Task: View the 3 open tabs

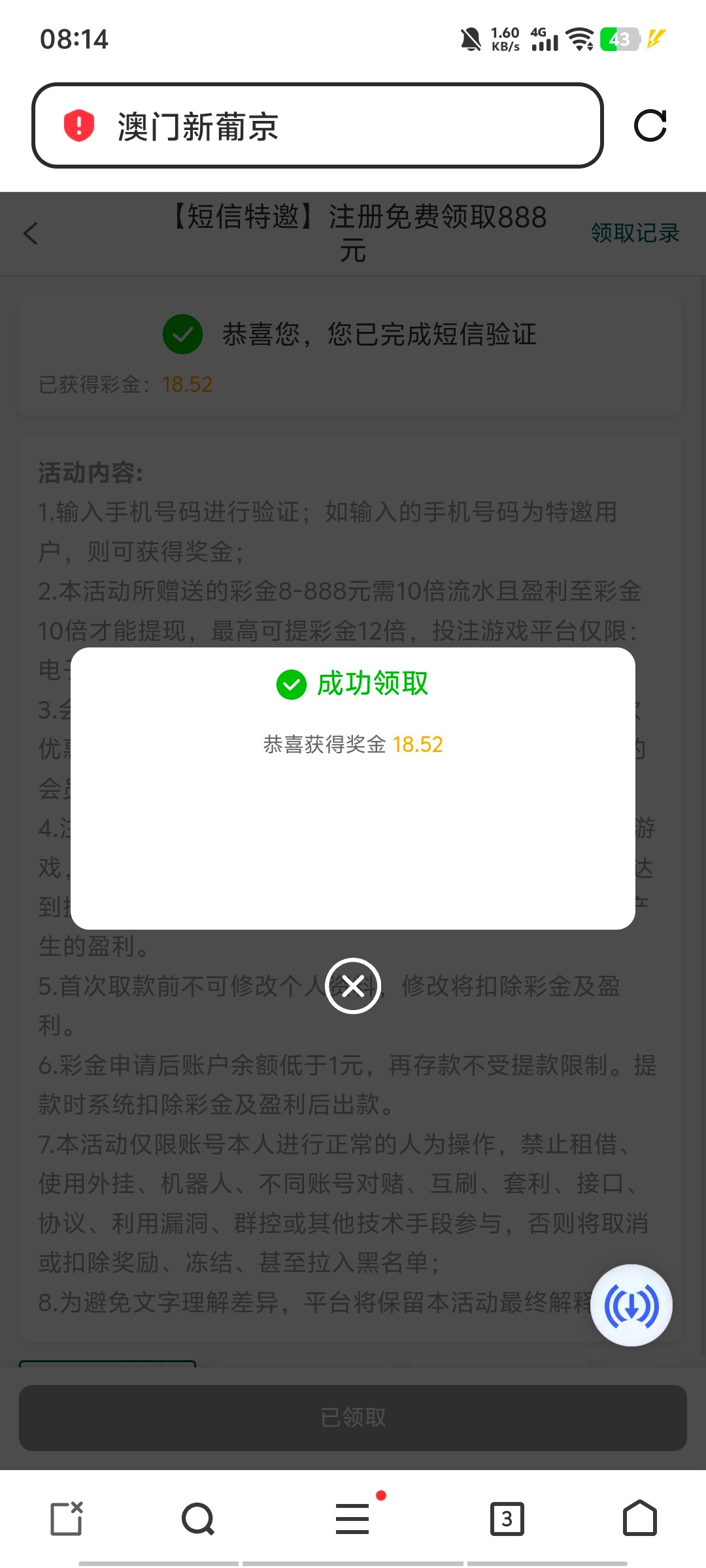Action: pos(507,1518)
